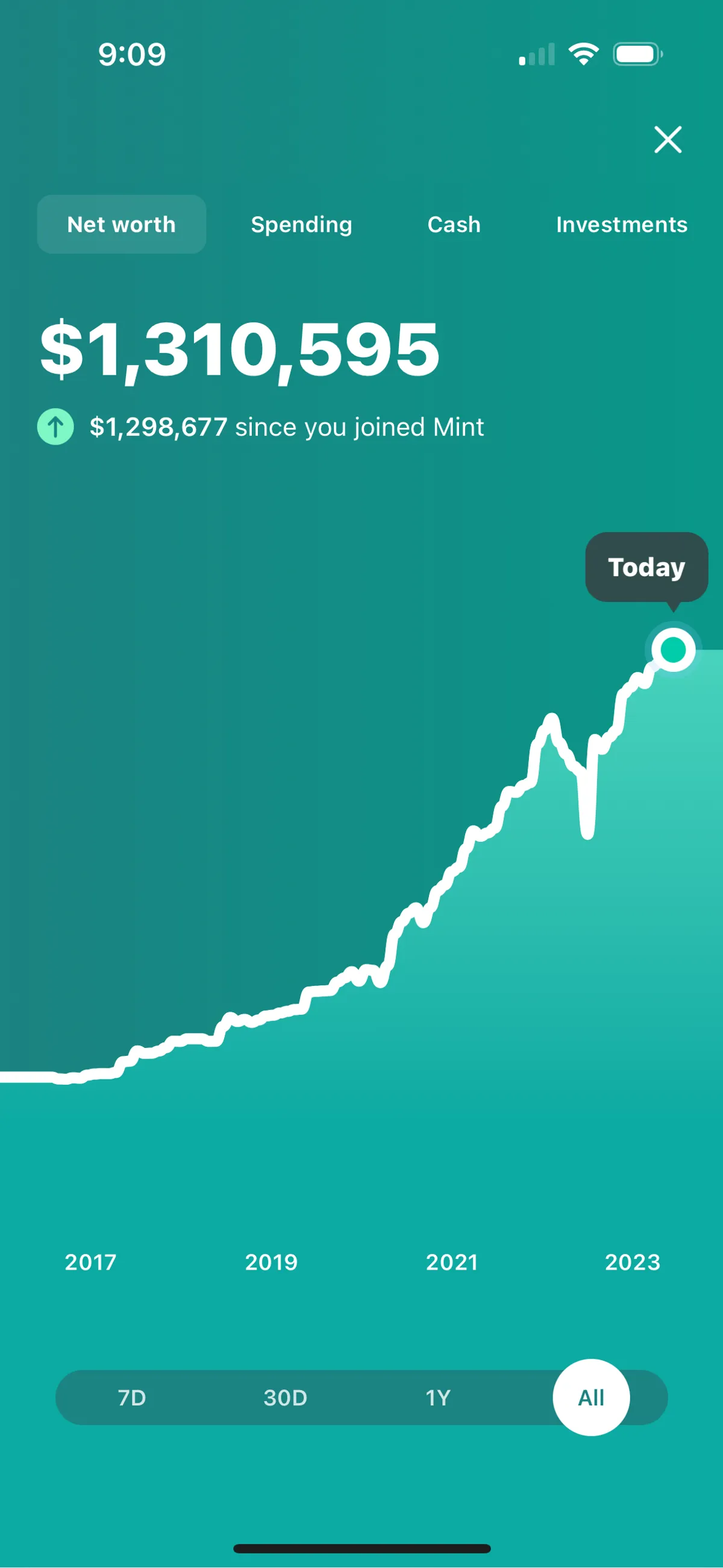Select the Net worth tab
Viewport: 723px width, 1568px height.
click(x=122, y=225)
